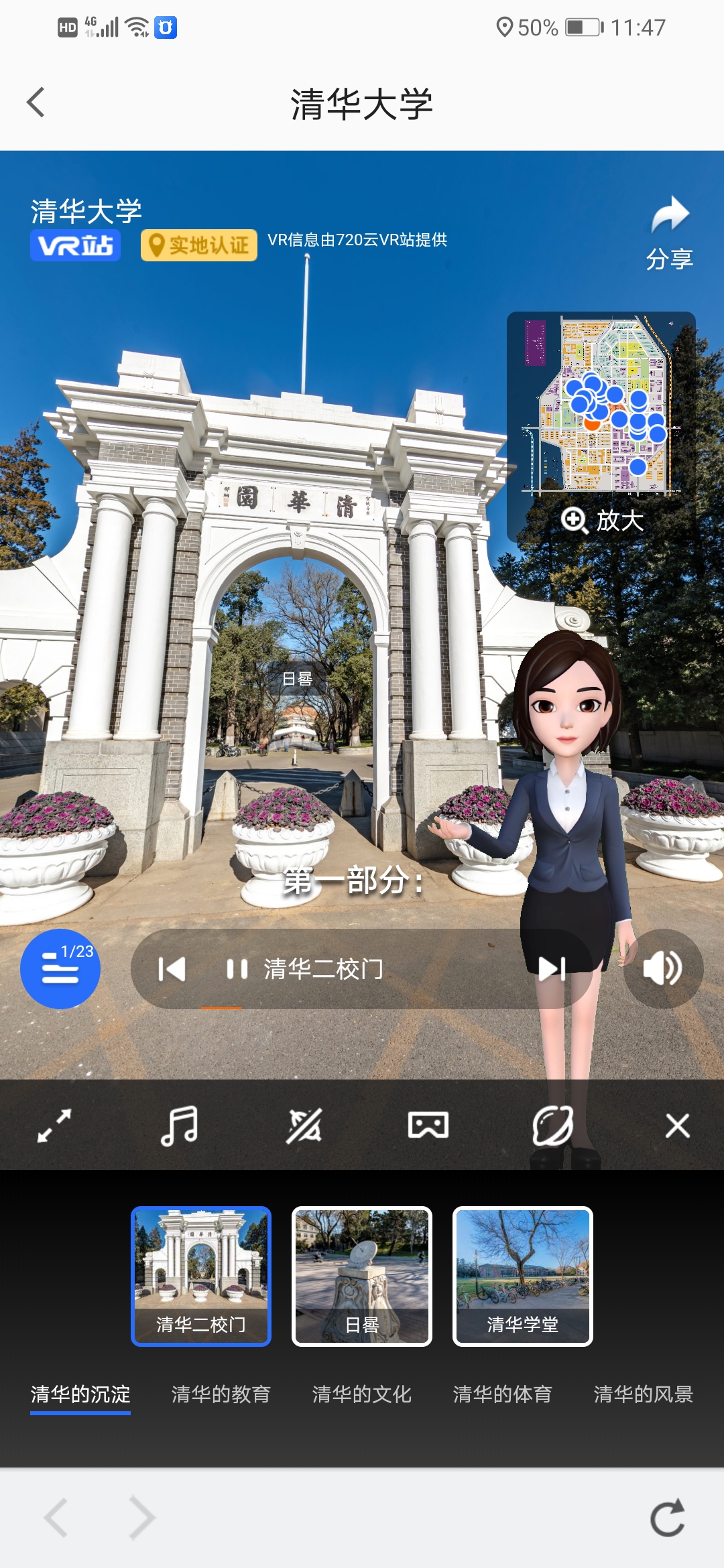Skip to the next narration track
The width and height of the screenshot is (724, 1568).
[x=552, y=969]
